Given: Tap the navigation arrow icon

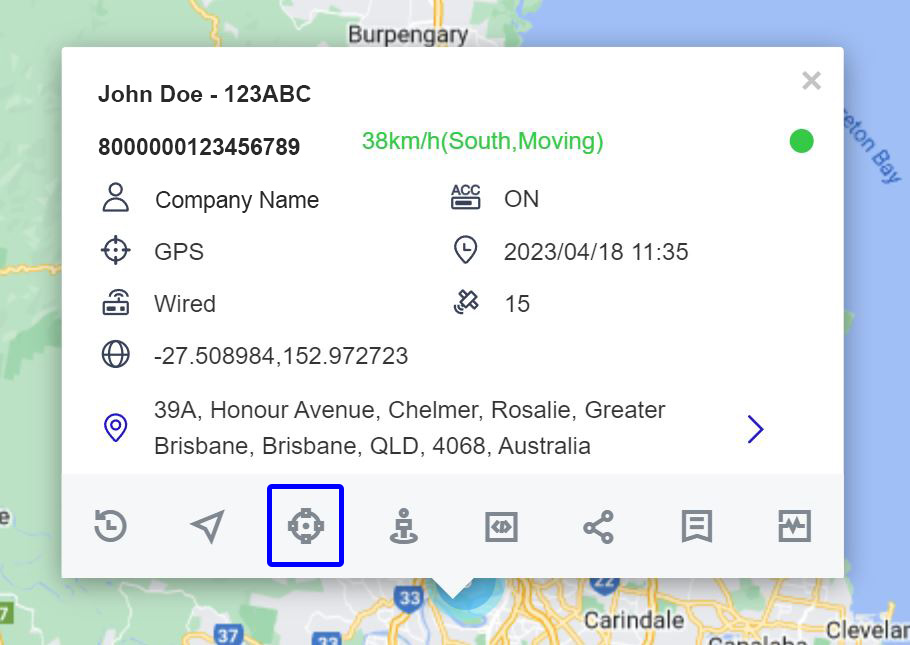Looking at the screenshot, I should tap(207, 526).
